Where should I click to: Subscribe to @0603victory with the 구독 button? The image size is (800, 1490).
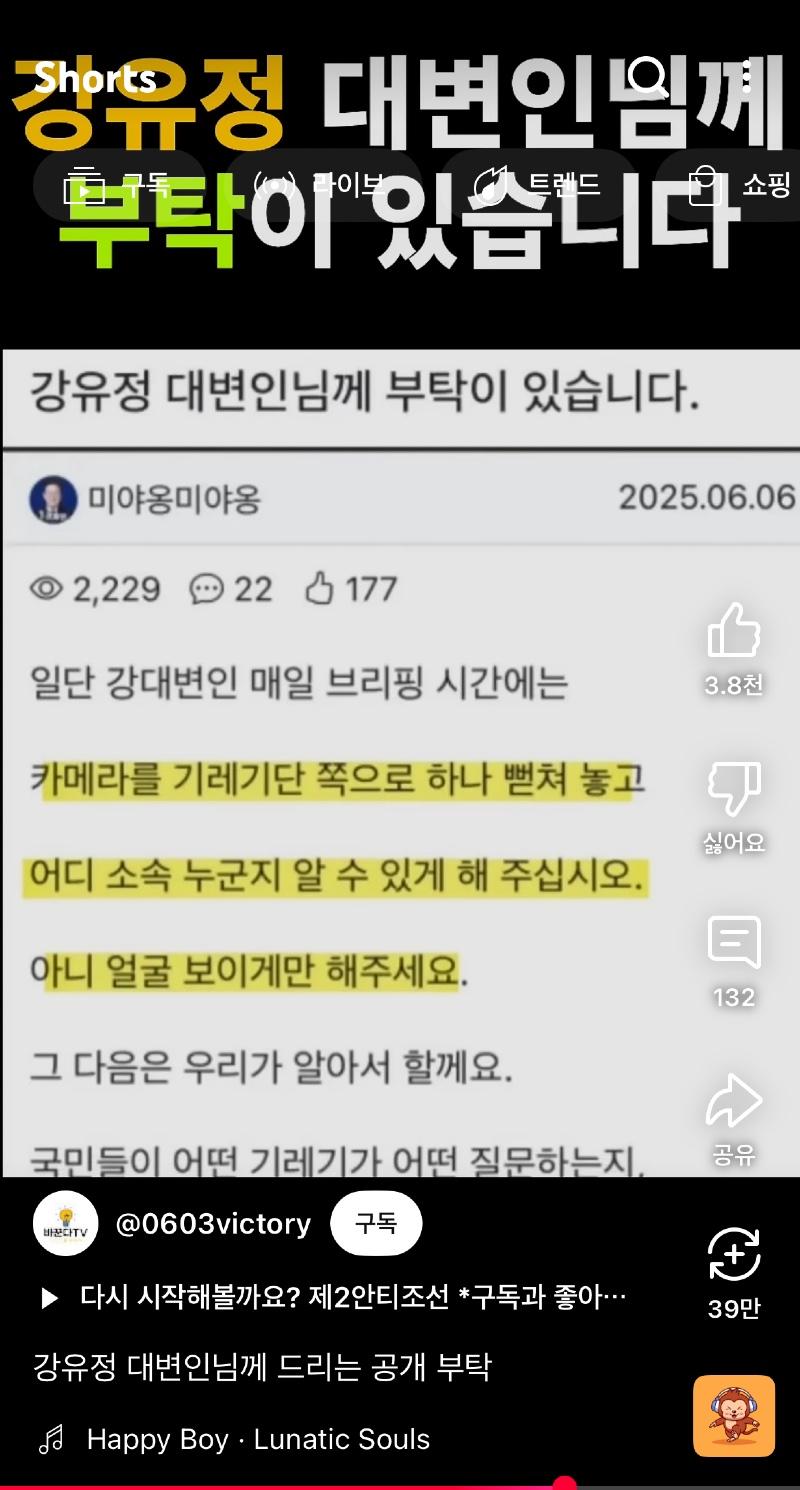click(376, 1223)
